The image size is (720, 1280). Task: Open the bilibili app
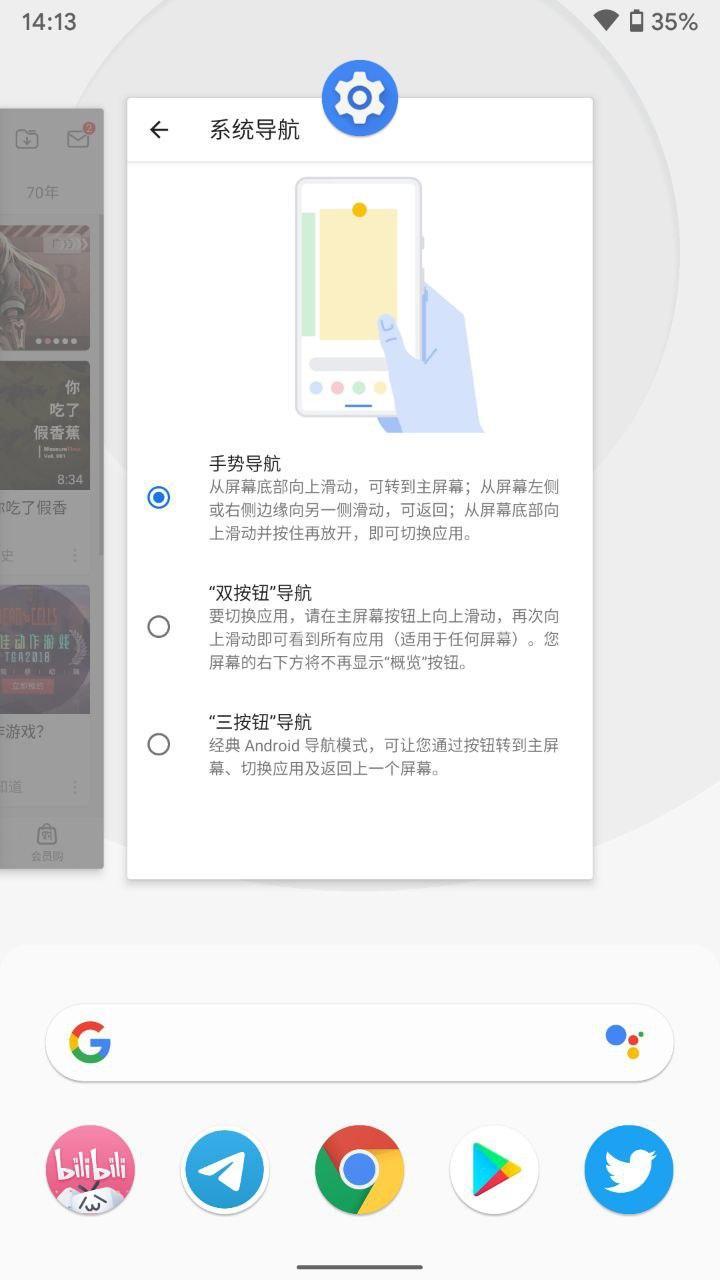[90, 1170]
